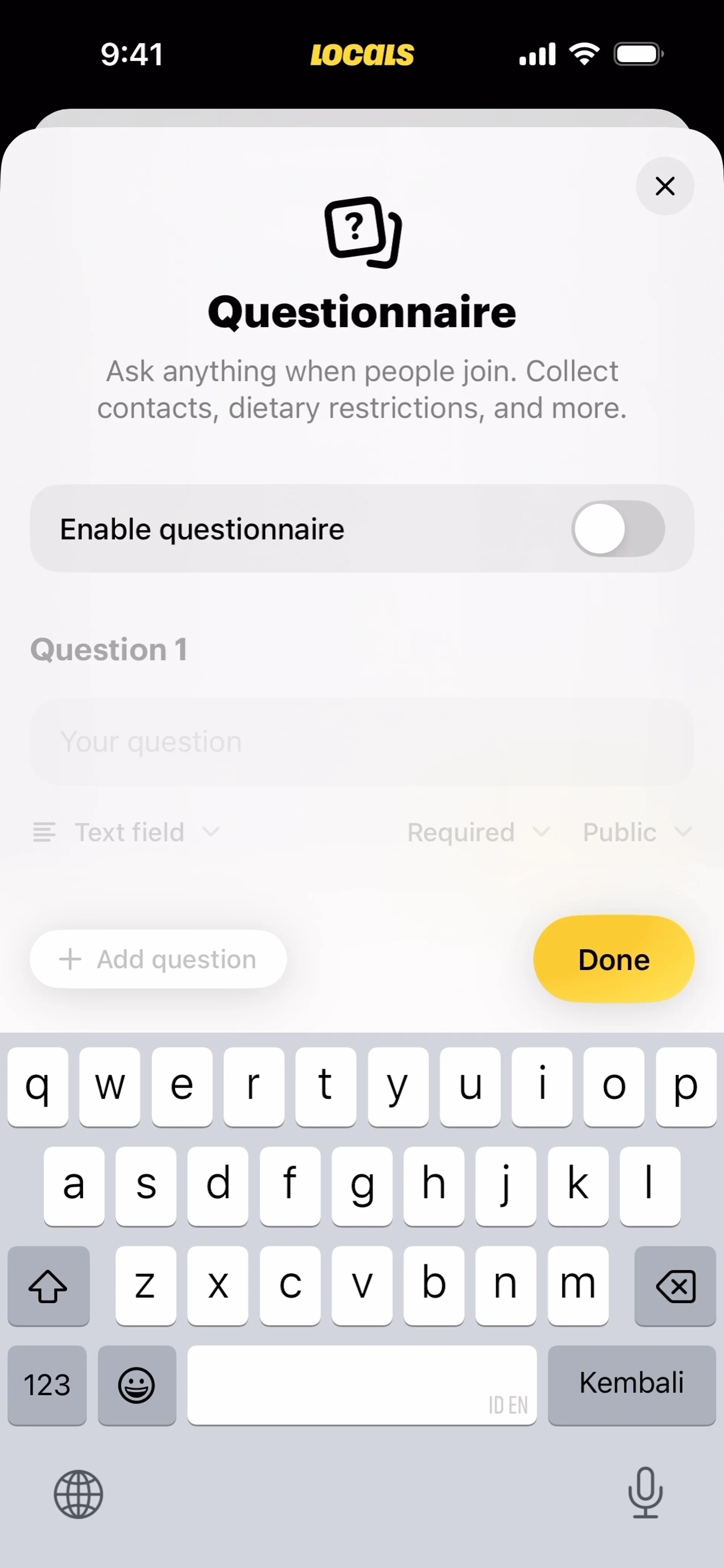Hit the Kembali return key
The width and height of the screenshot is (724, 1568).
pyautogui.click(x=632, y=1384)
